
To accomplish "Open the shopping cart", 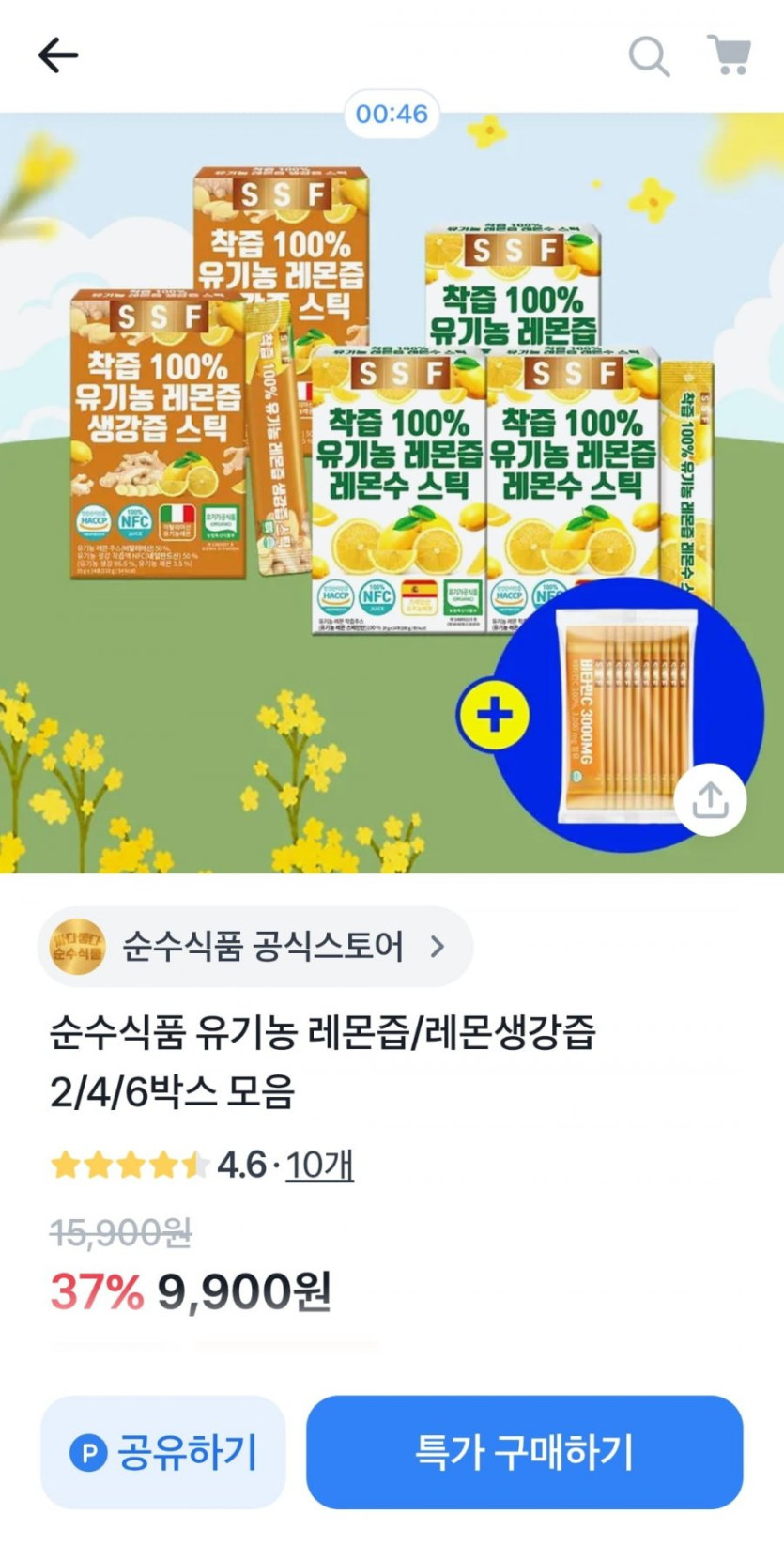I will 729,55.
